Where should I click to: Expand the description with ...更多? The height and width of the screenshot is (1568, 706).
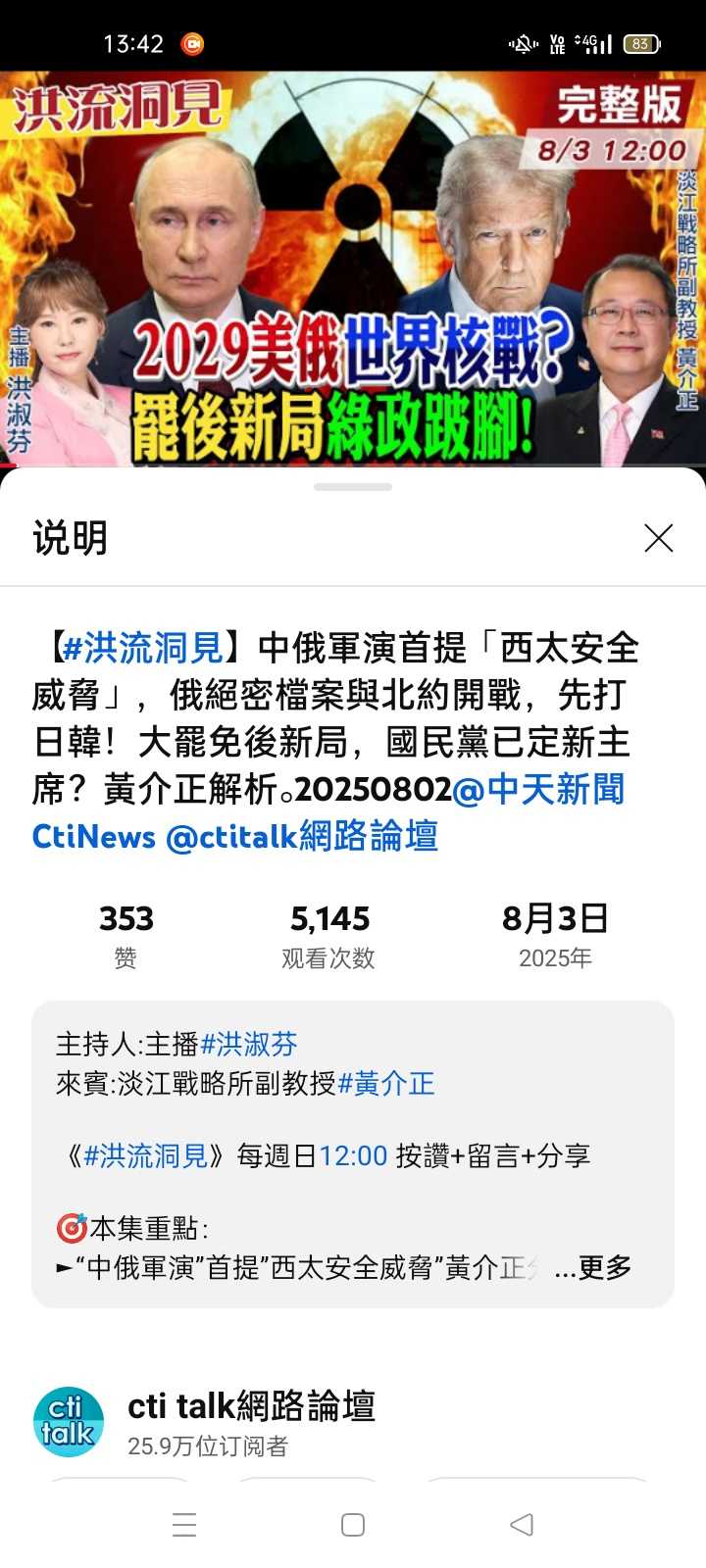click(593, 1268)
